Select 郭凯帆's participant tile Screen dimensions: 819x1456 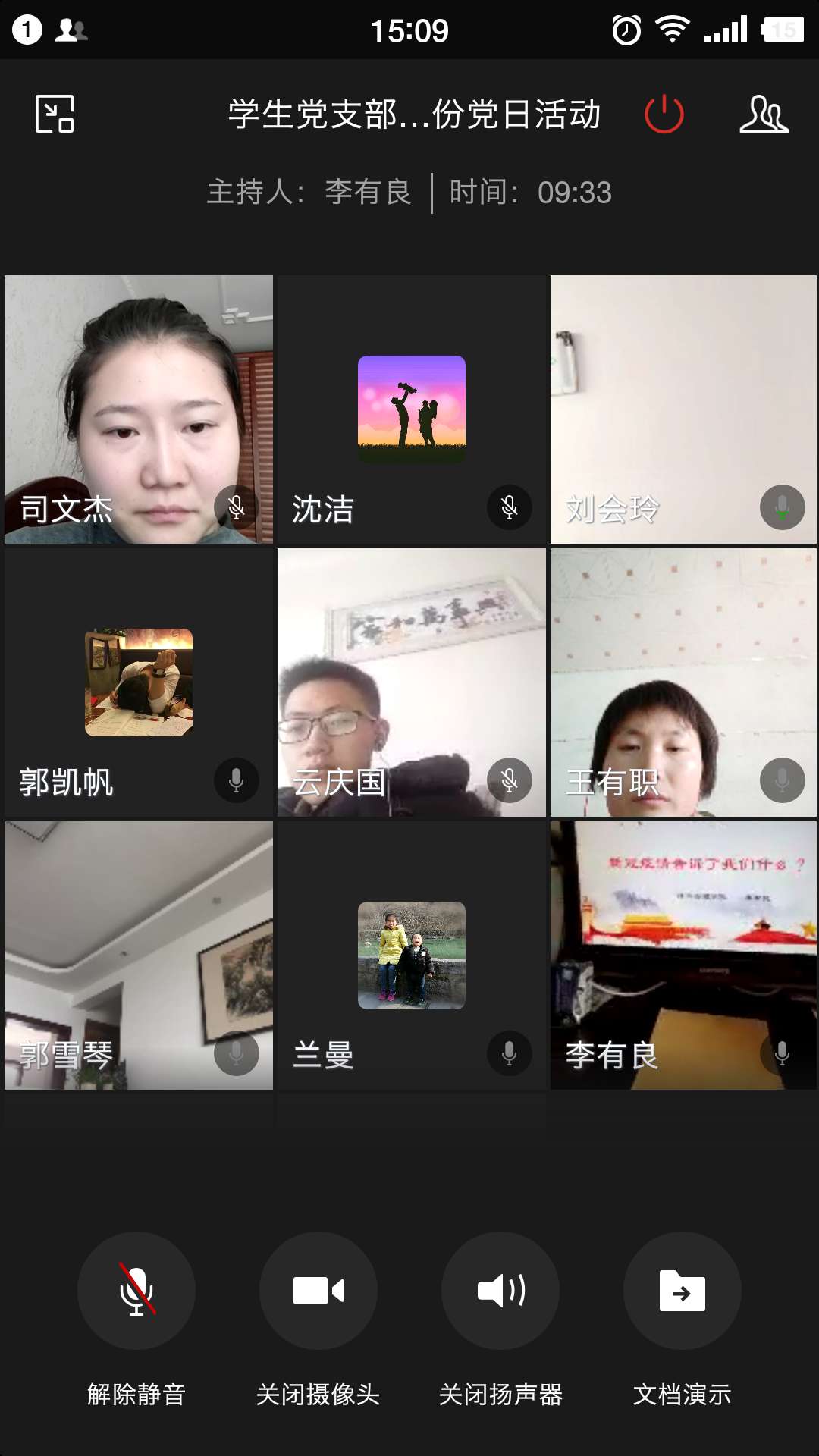click(x=139, y=682)
